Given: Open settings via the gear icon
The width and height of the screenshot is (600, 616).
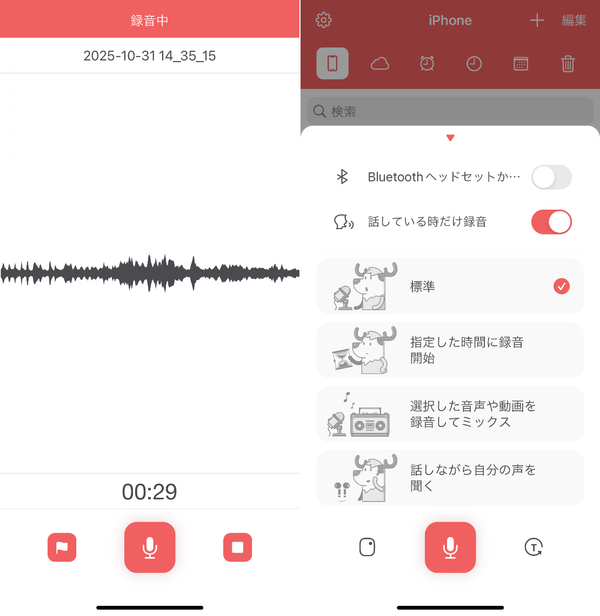Looking at the screenshot, I should (324, 20).
